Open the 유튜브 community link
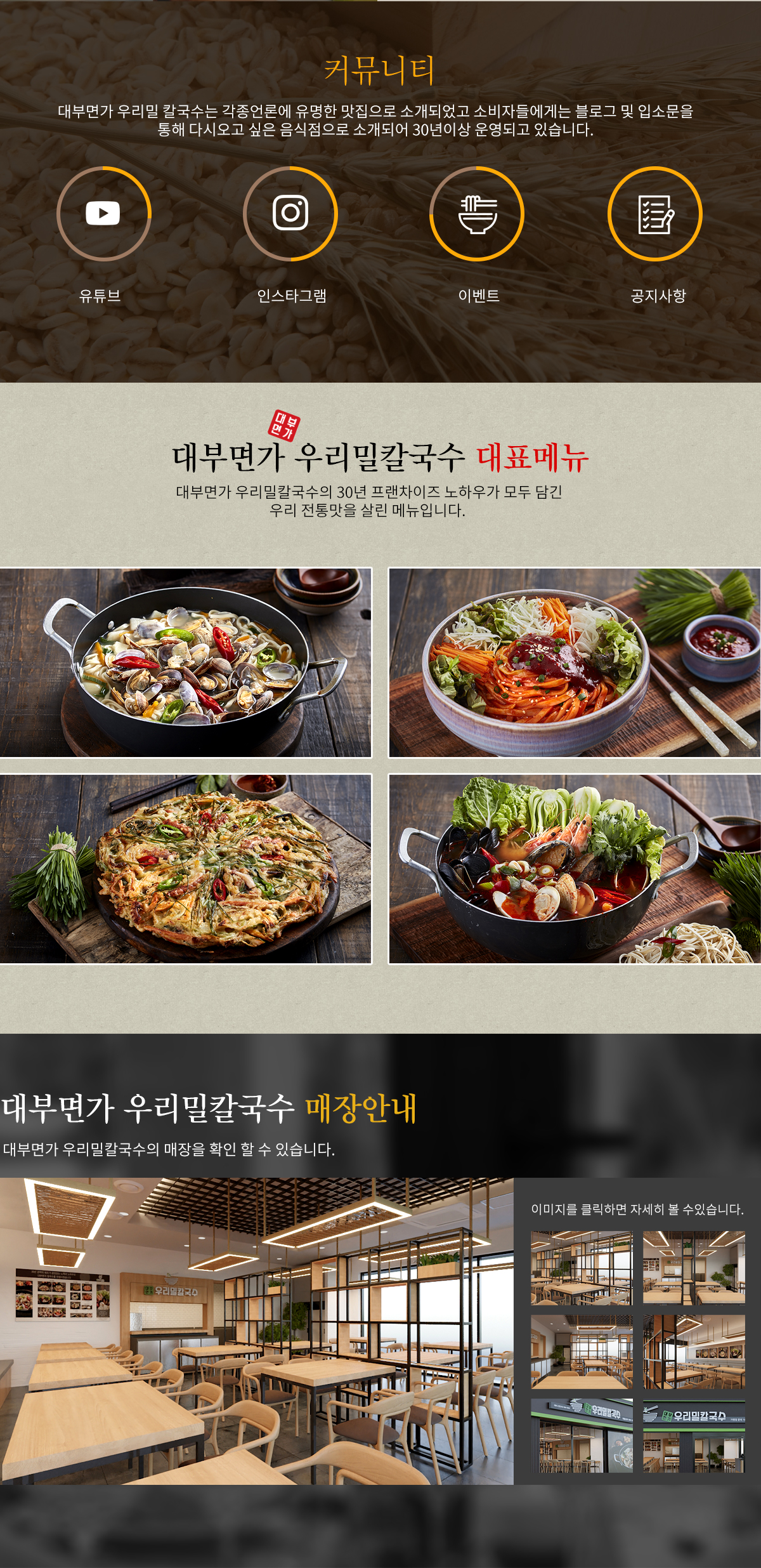 [x=103, y=214]
